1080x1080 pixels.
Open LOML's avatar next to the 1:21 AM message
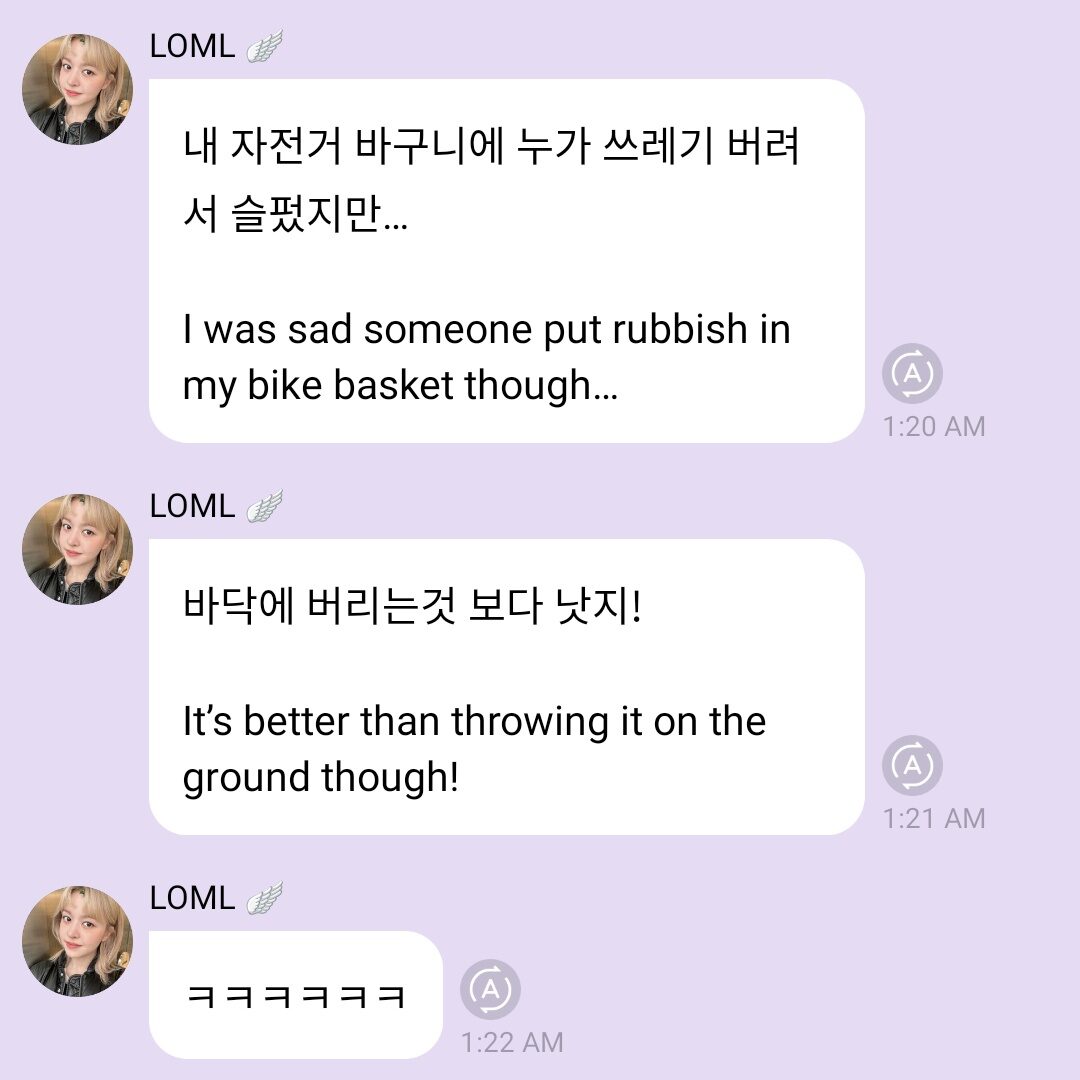tap(78, 549)
